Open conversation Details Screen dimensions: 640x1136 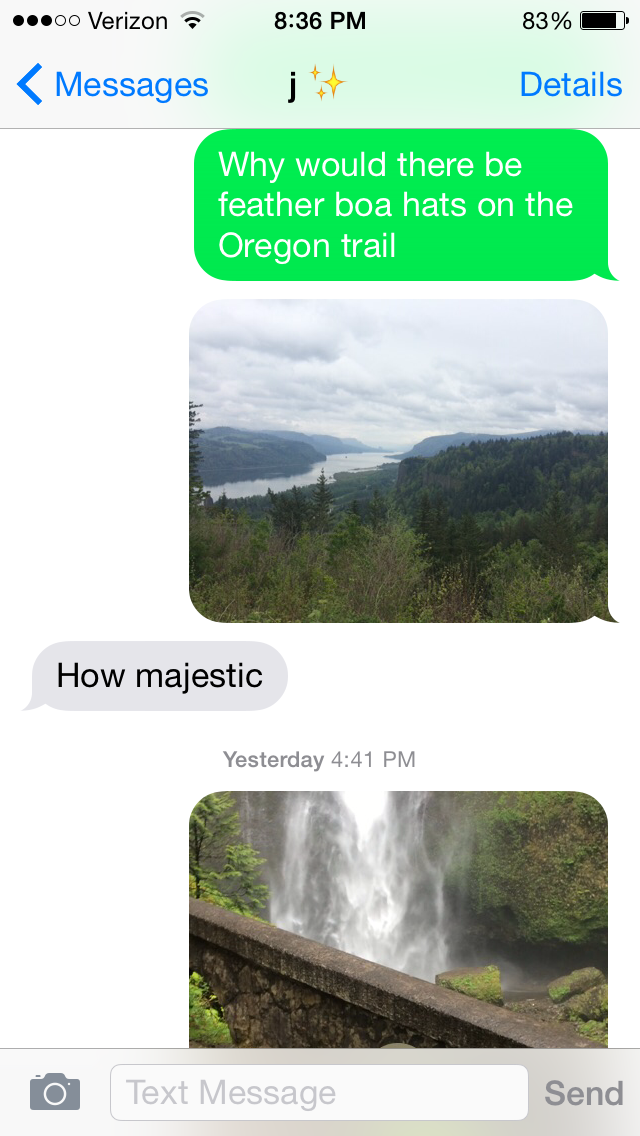pyautogui.click(x=570, y=85)
